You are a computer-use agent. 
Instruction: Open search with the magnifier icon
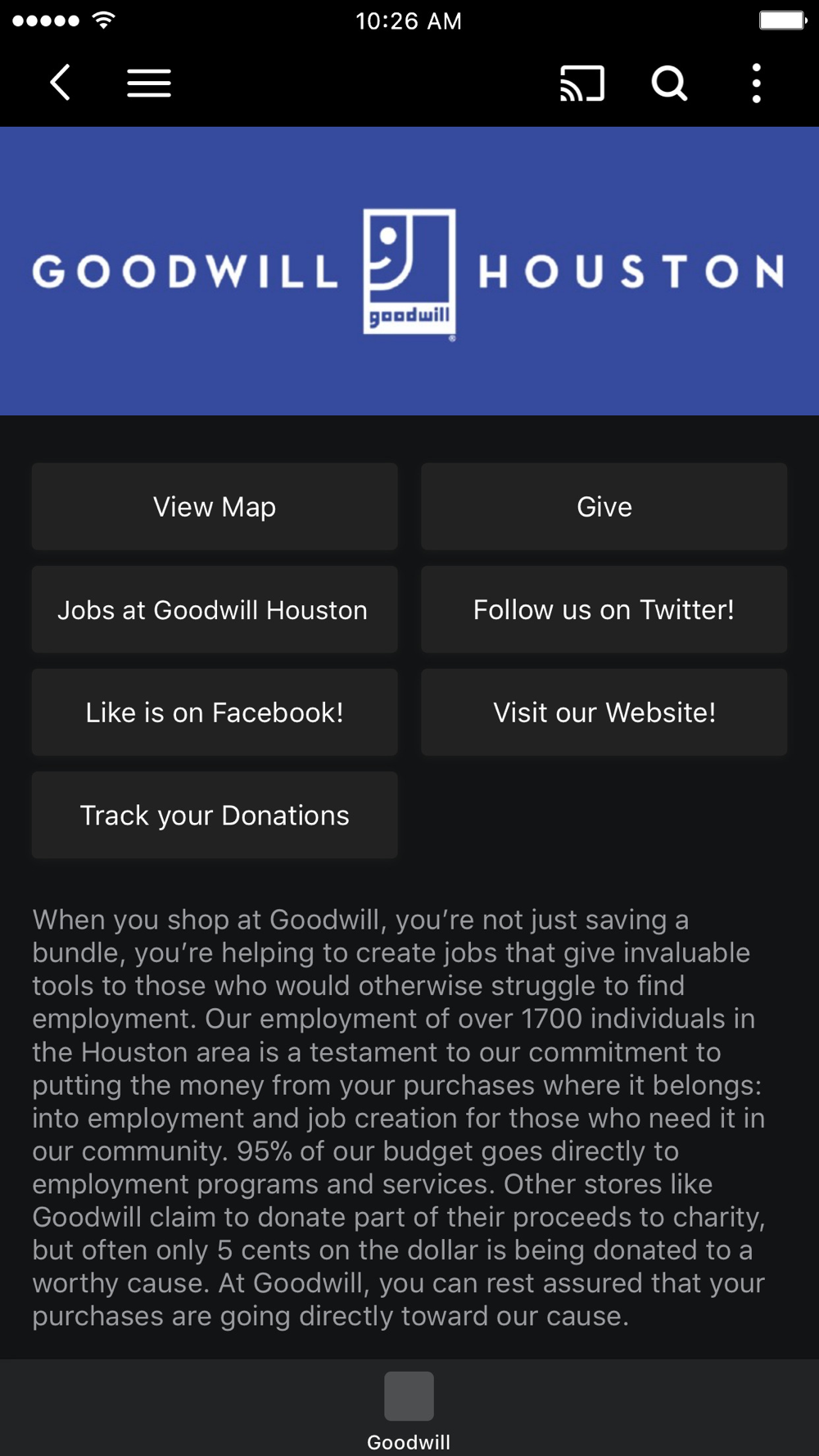click(x=669, y=83)
